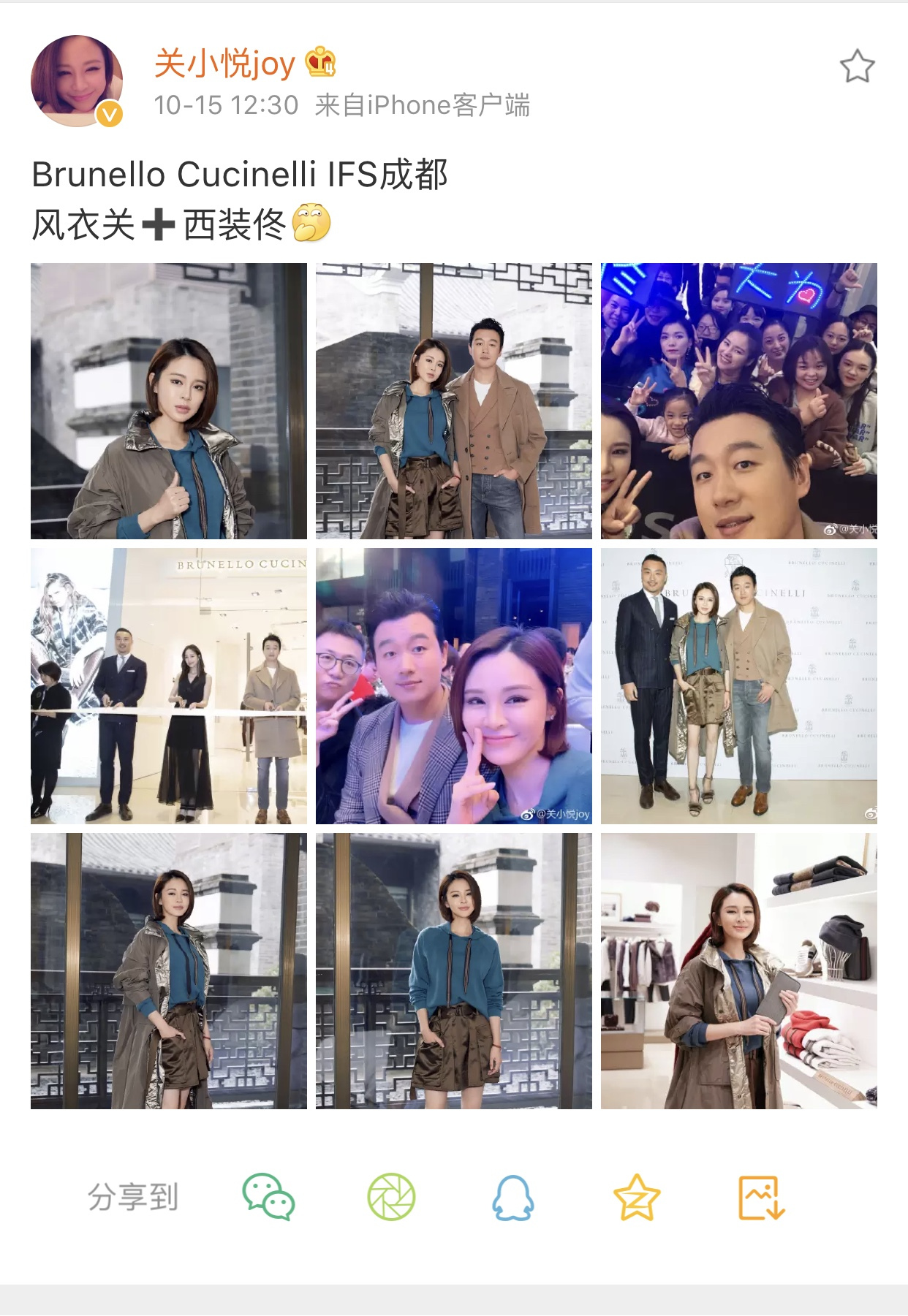Save the image with the download icon
Screen dimensions: 908x1316
pos(760,1197)
